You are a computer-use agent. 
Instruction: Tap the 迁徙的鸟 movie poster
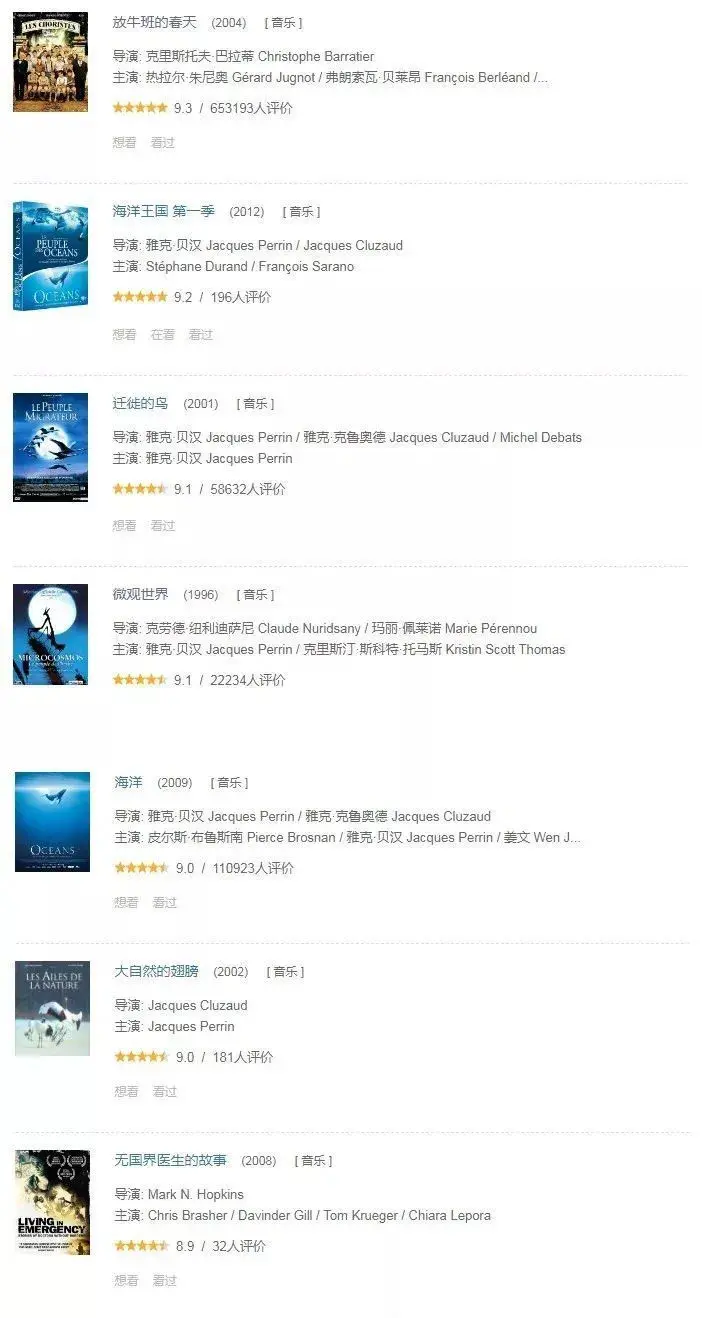click(x=50, y=447)
